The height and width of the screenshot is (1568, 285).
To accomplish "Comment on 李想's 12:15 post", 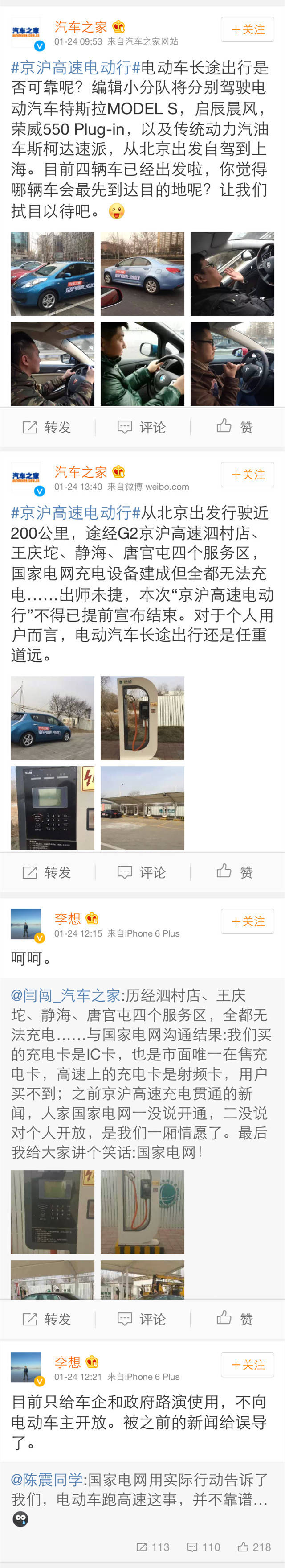I will click(x=142, y=1318).
